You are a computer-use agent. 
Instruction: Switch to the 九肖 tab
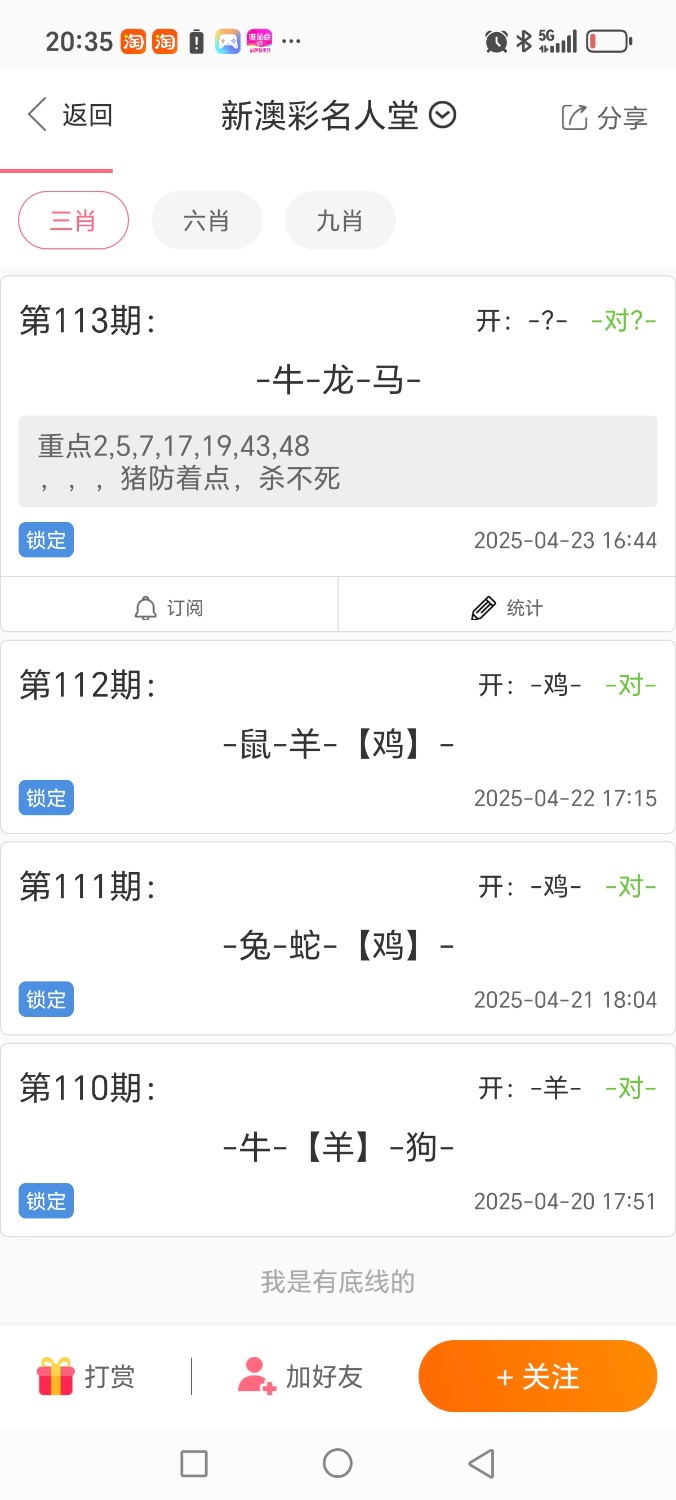pyautogui.click(x=340, y=220)
